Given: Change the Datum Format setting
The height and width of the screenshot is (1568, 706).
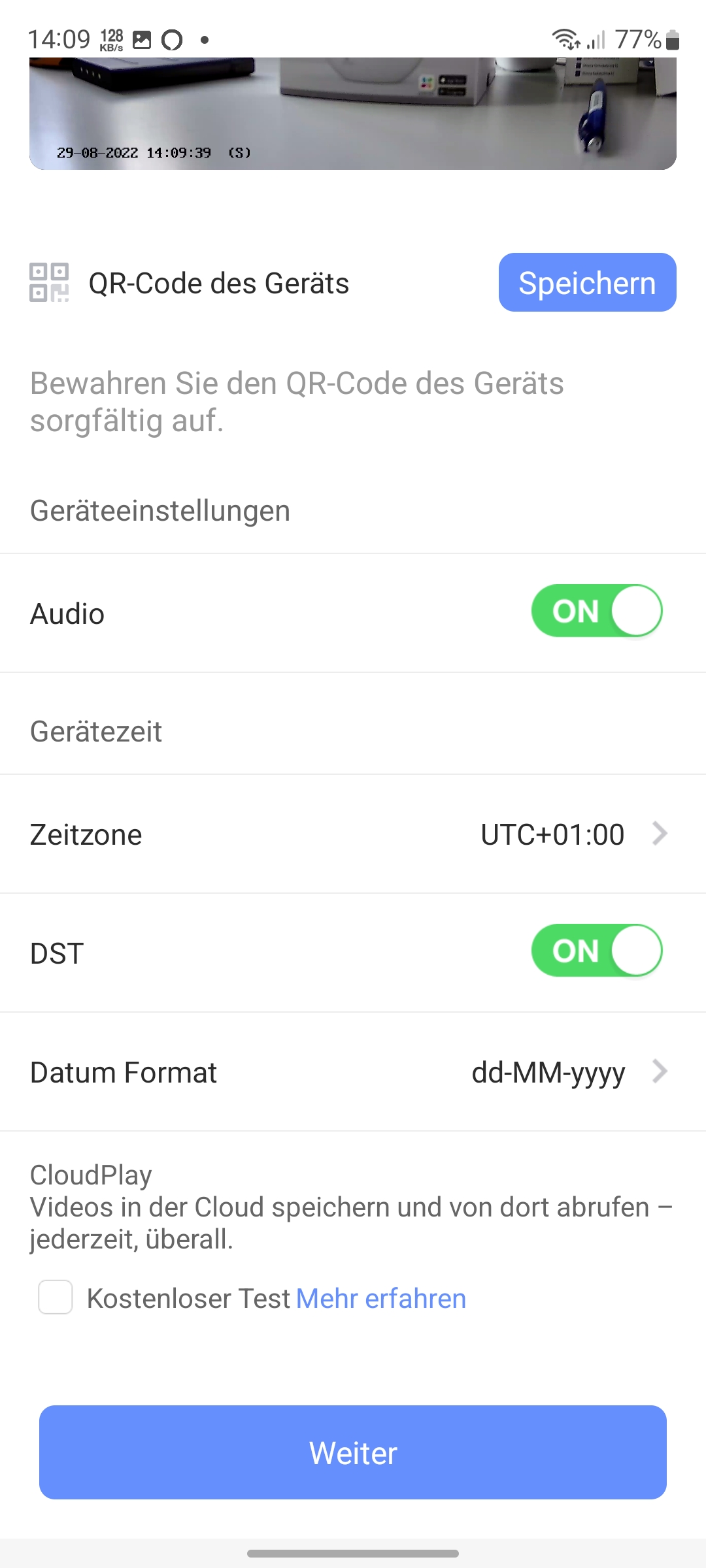Looking at the screenshot, I should coord(353,1072).
